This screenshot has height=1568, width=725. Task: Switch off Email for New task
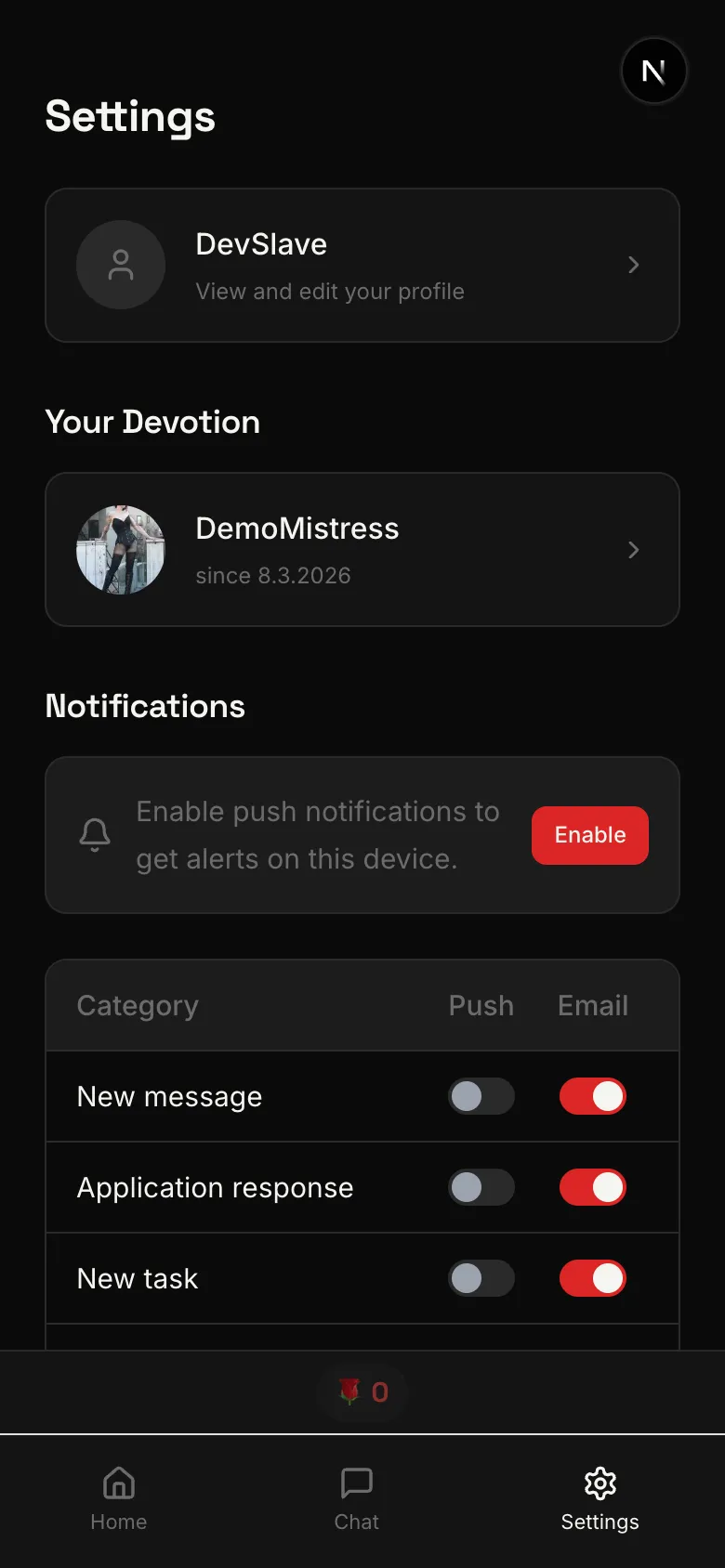pos(592,1278)
